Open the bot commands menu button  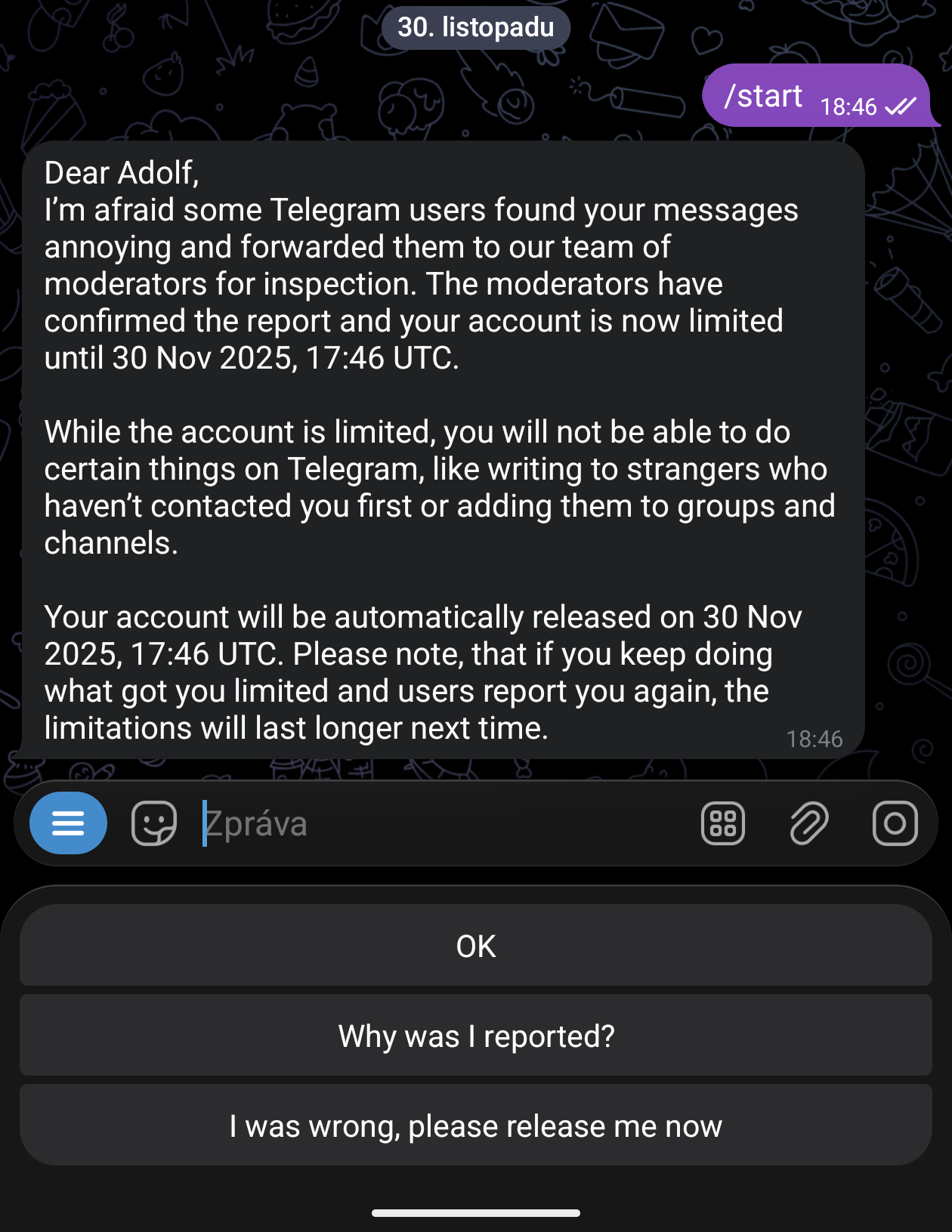point(68,823)
